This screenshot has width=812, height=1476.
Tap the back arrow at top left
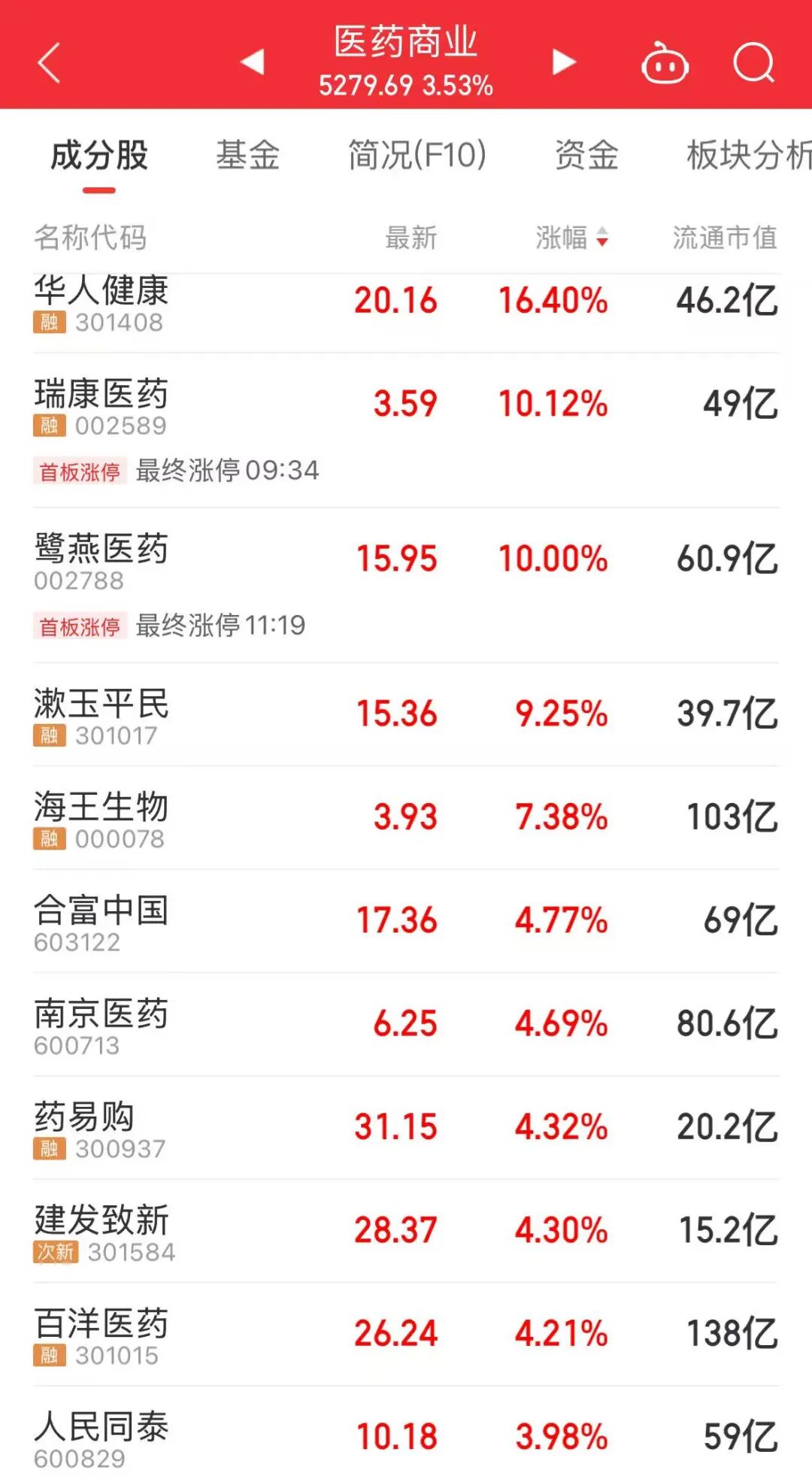[x=47, y=63]
